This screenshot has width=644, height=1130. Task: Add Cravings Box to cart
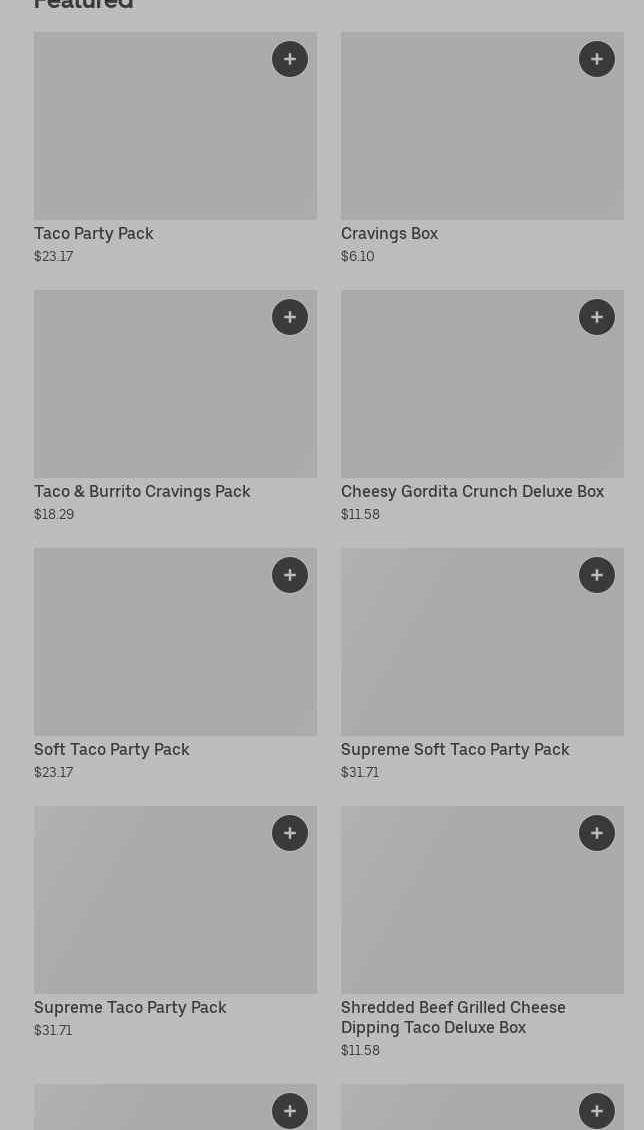tap(597, 59)
